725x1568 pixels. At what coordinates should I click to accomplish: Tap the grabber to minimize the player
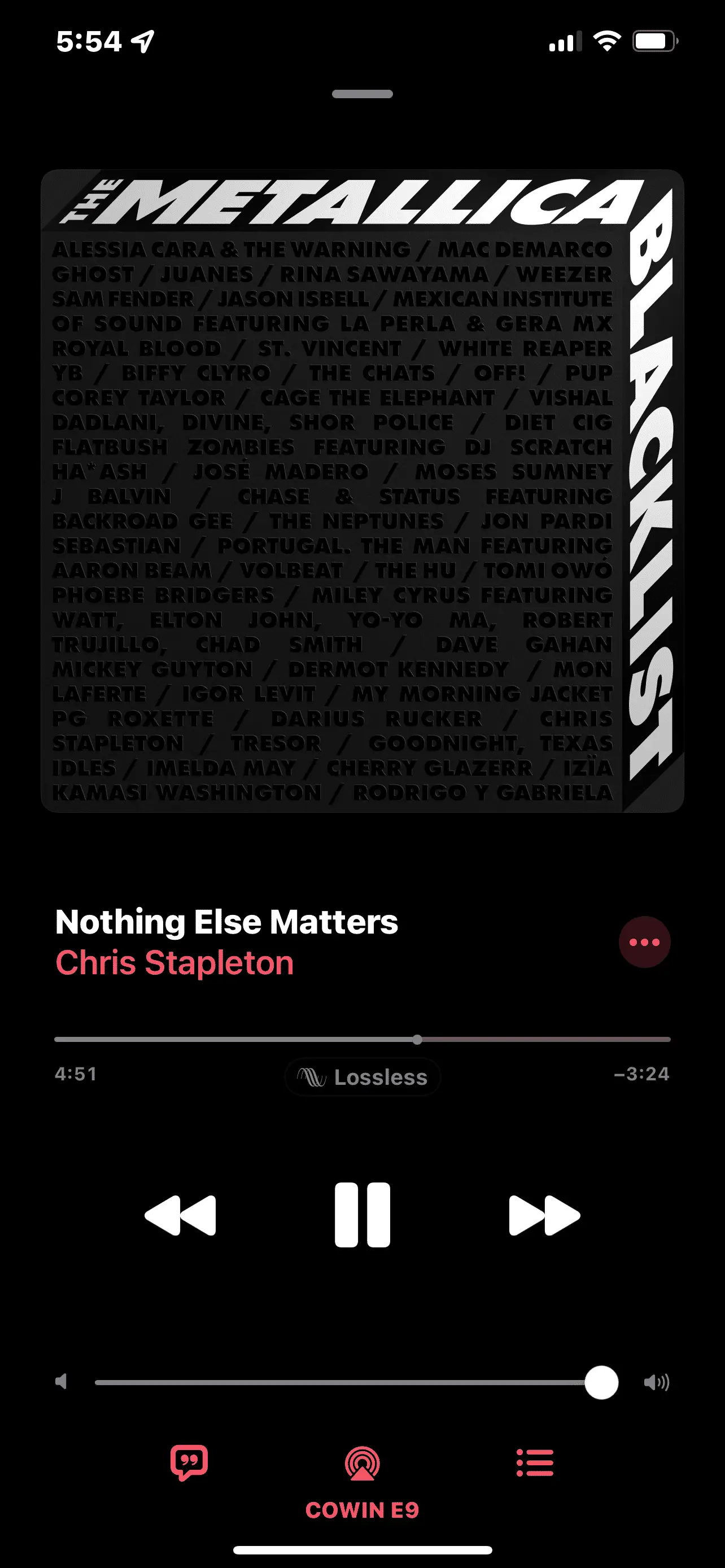coord(362,94)
